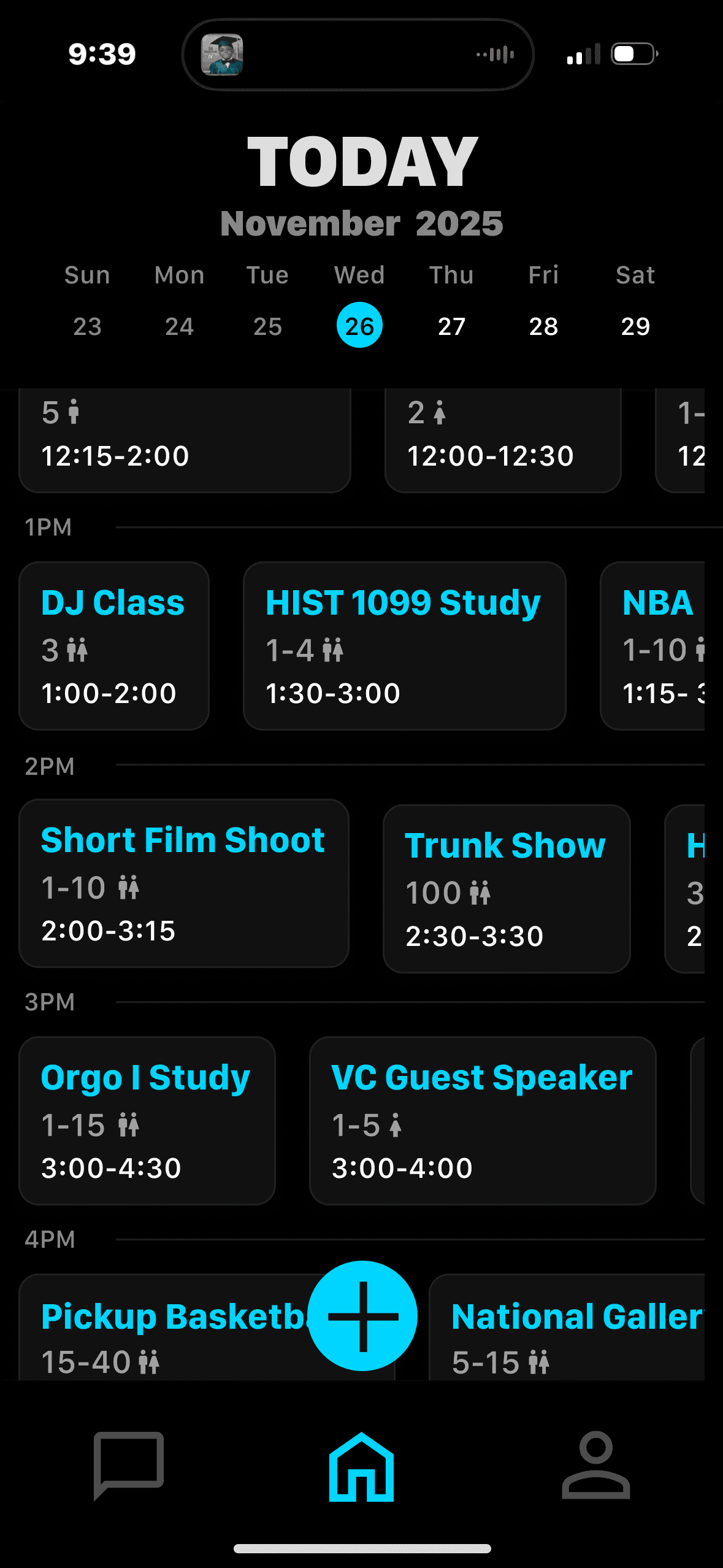The width and height of the screenshot is (723, 1568).
Task: Open the Short Film Shoot event
Action: click(184, 883)
